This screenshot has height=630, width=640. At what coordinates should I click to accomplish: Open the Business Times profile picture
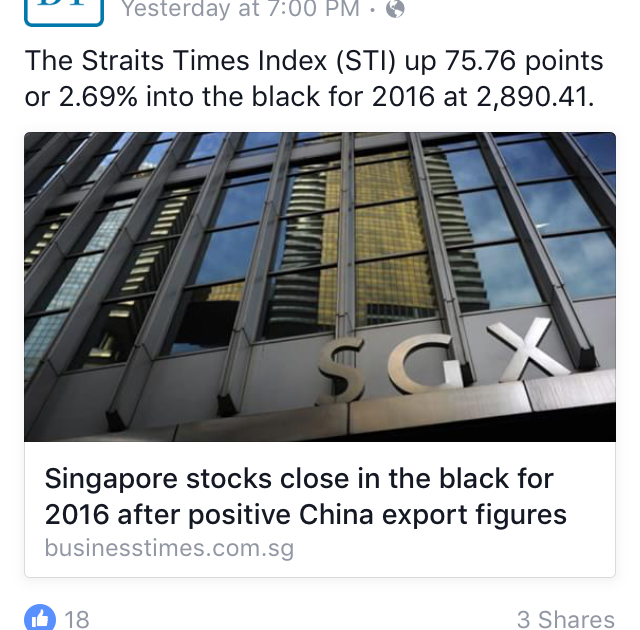[x=63, y=10]
